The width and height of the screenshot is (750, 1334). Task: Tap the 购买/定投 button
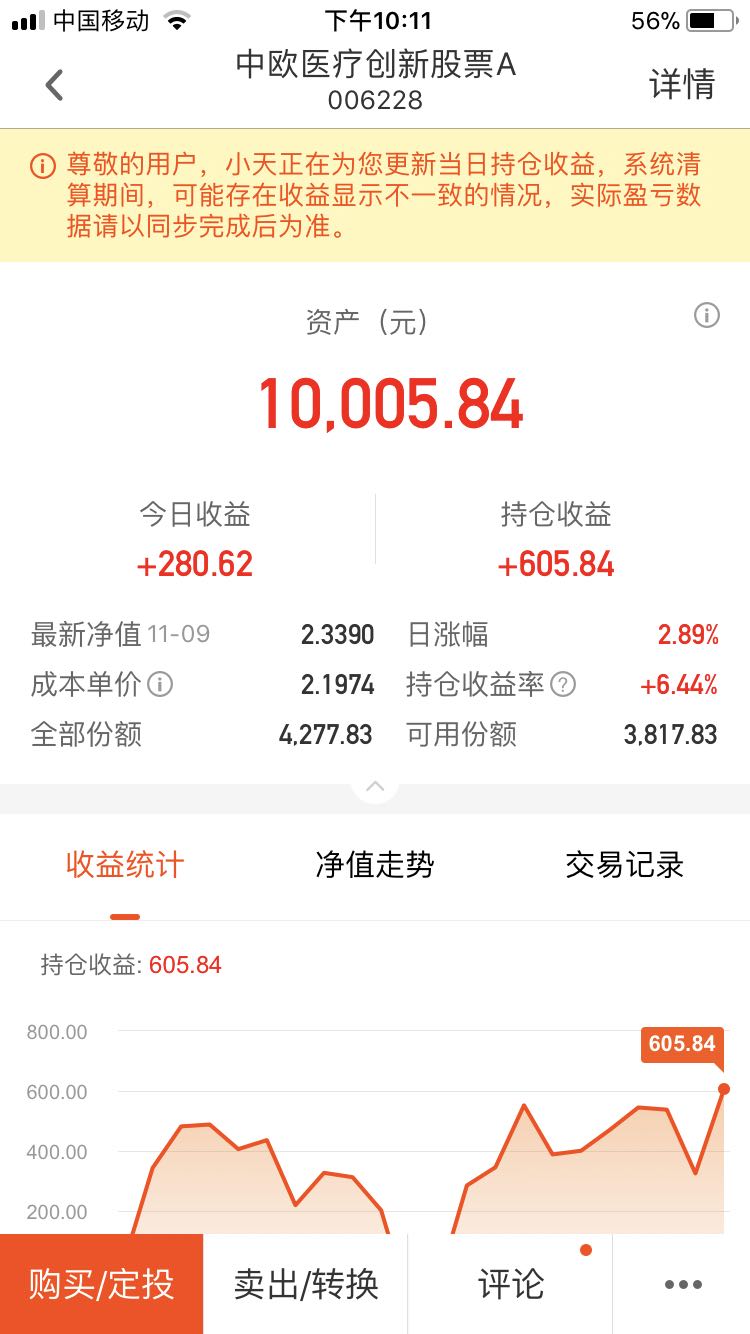(x=102, y=1284)
